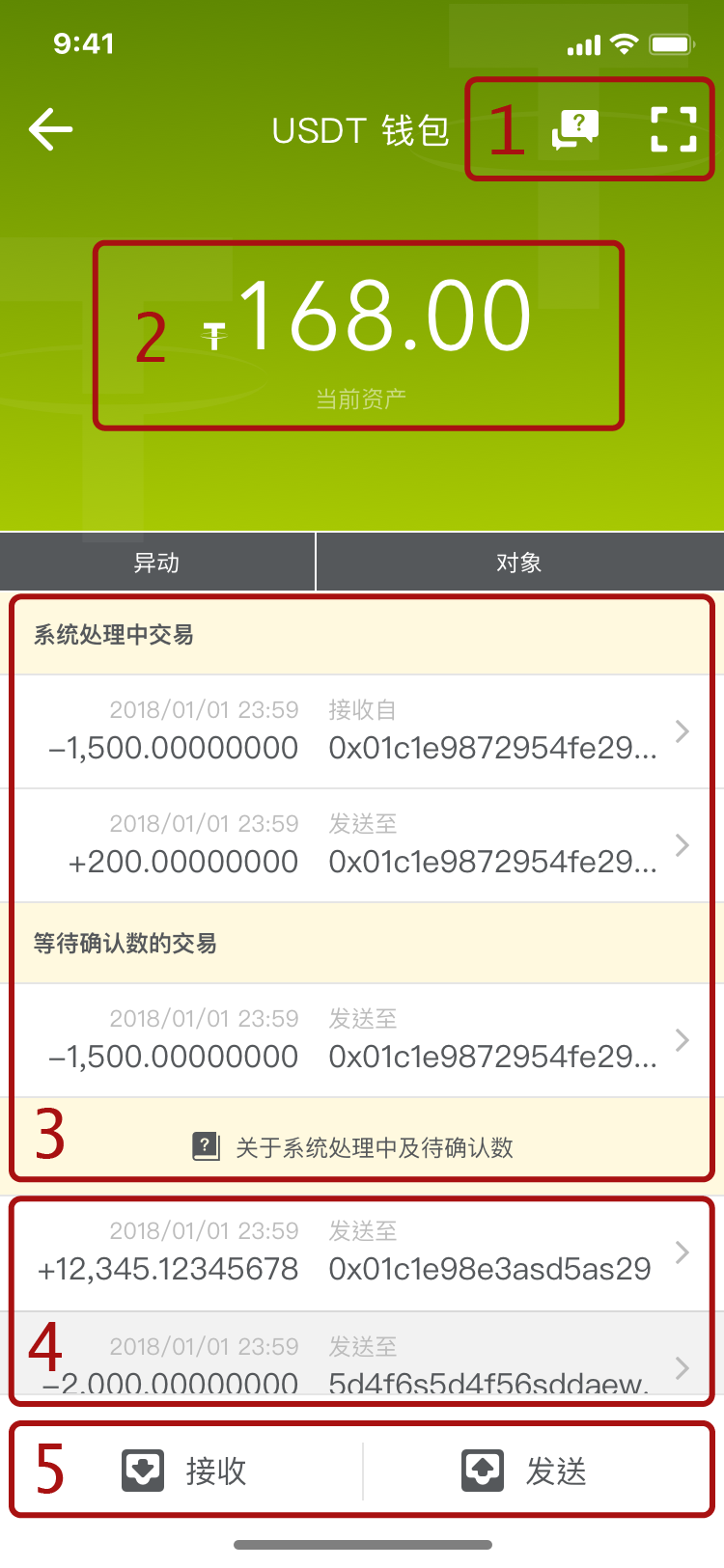The height and width of the screenshot is (1568, 724).
Task: Click the receive download icon
Action: coord(143,1470)
